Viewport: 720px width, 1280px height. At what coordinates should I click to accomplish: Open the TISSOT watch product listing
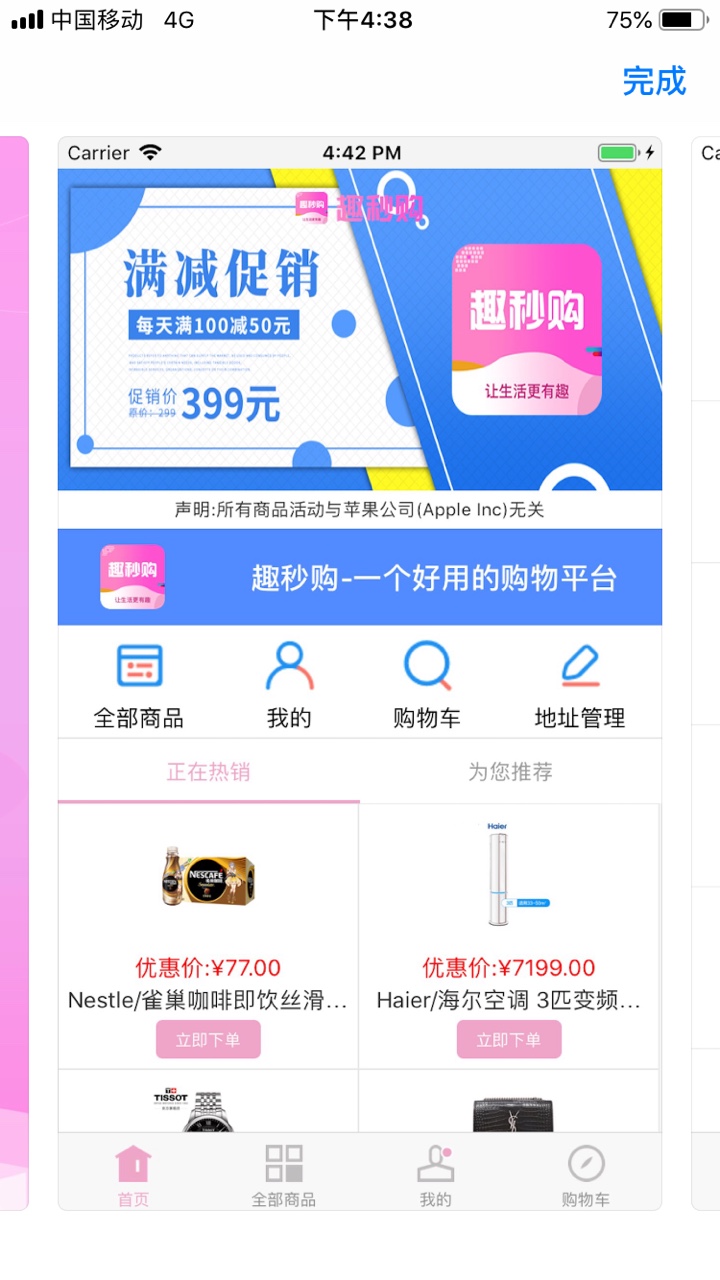[x=207, y=1105]
